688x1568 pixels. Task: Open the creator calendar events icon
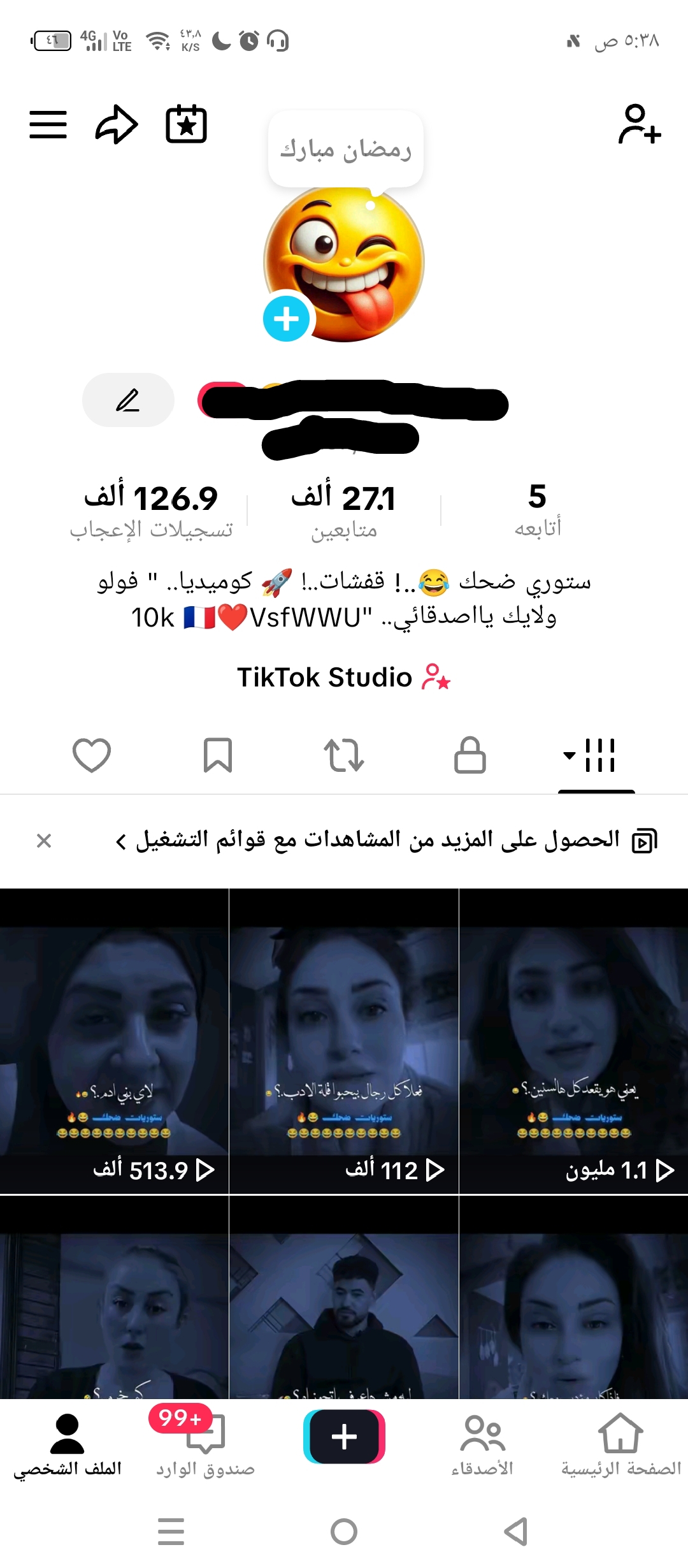click(x=185, y=125)
